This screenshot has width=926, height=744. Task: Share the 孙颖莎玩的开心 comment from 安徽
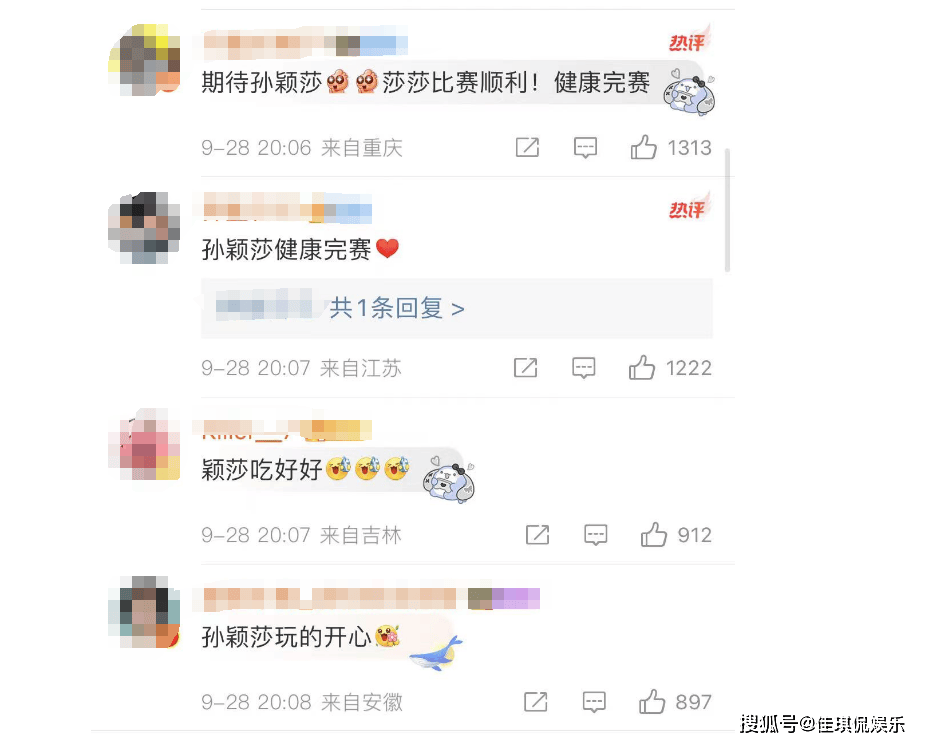(536, 702)
